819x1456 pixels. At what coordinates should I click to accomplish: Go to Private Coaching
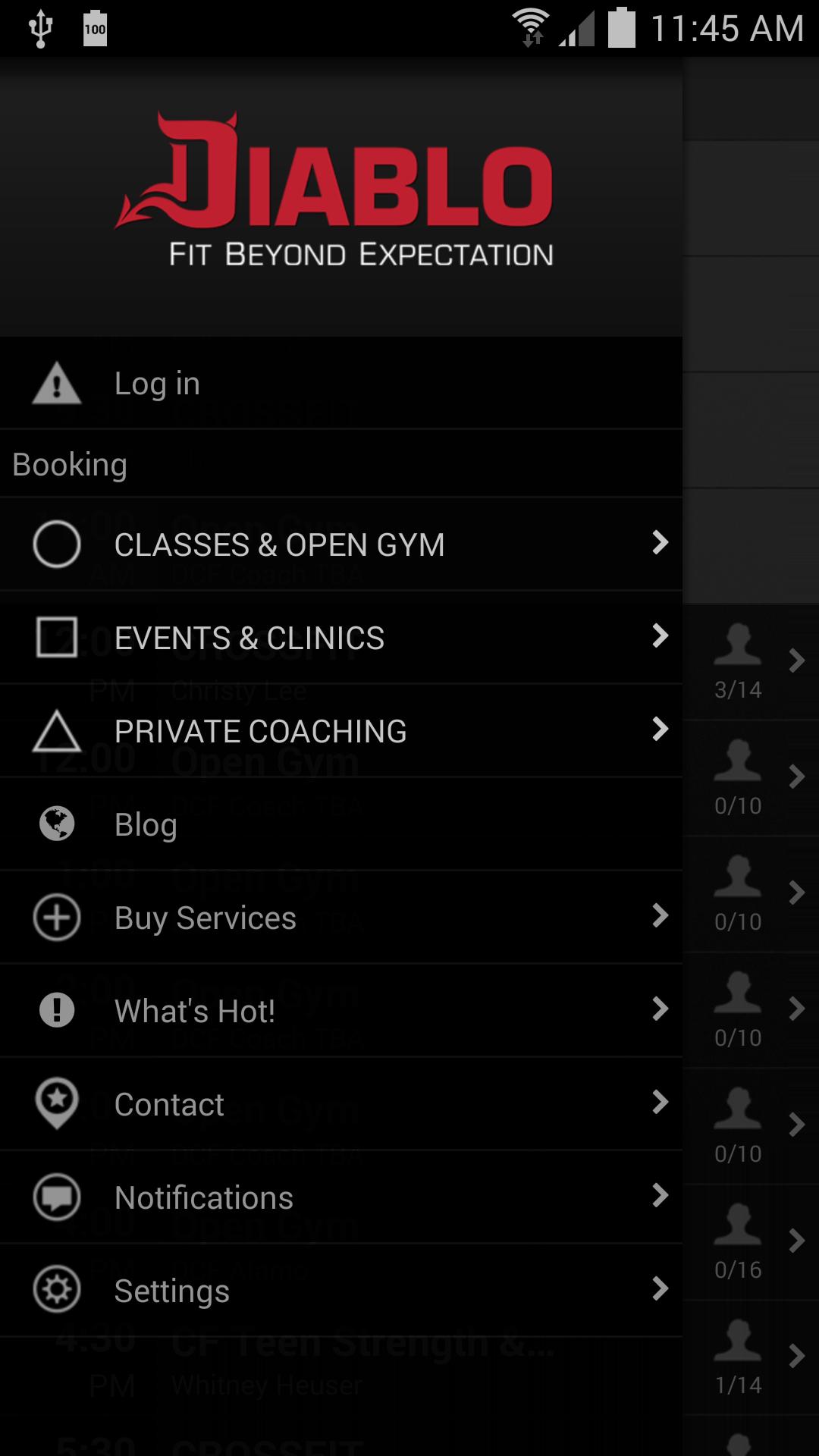(x=341, y=731)
